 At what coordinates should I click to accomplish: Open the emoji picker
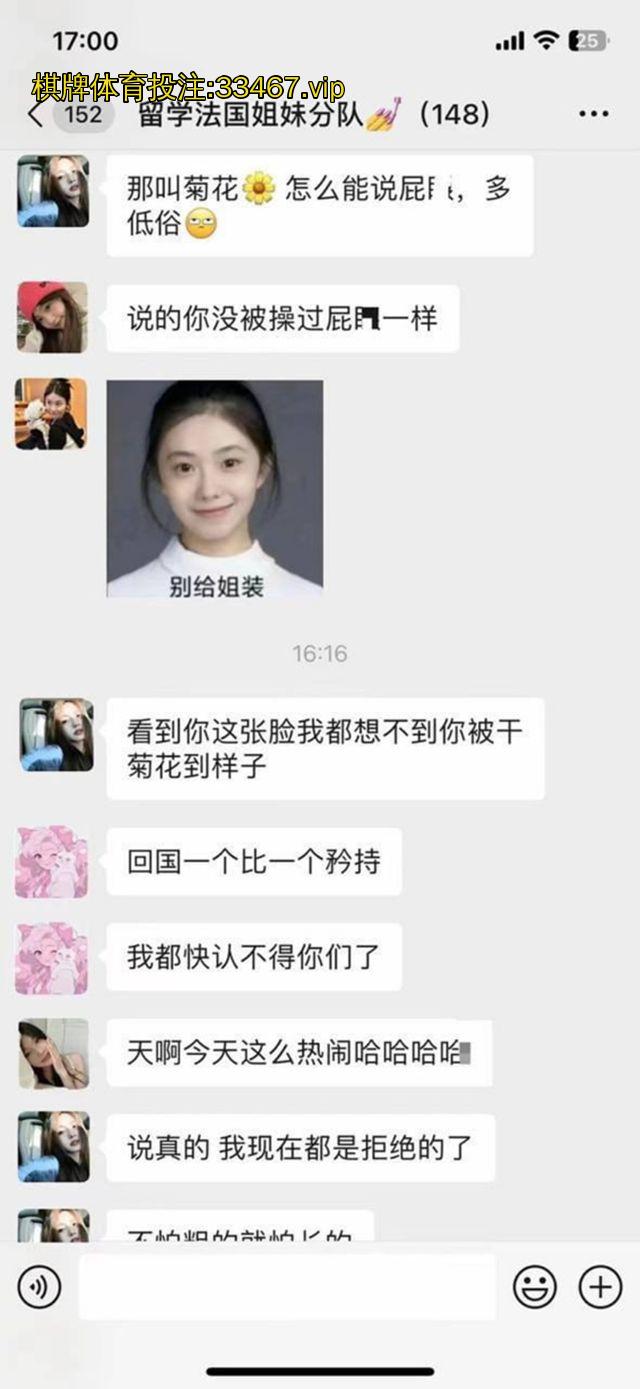[x=535, y=1288]
